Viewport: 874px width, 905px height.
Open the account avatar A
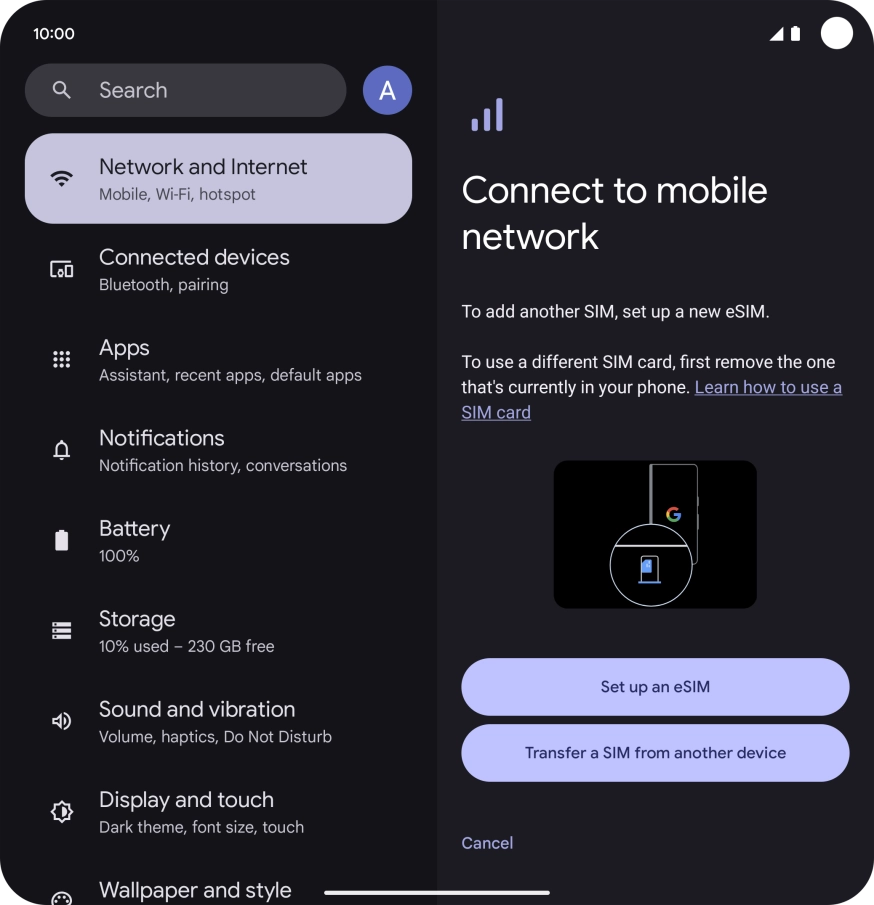tap(387, 91)
